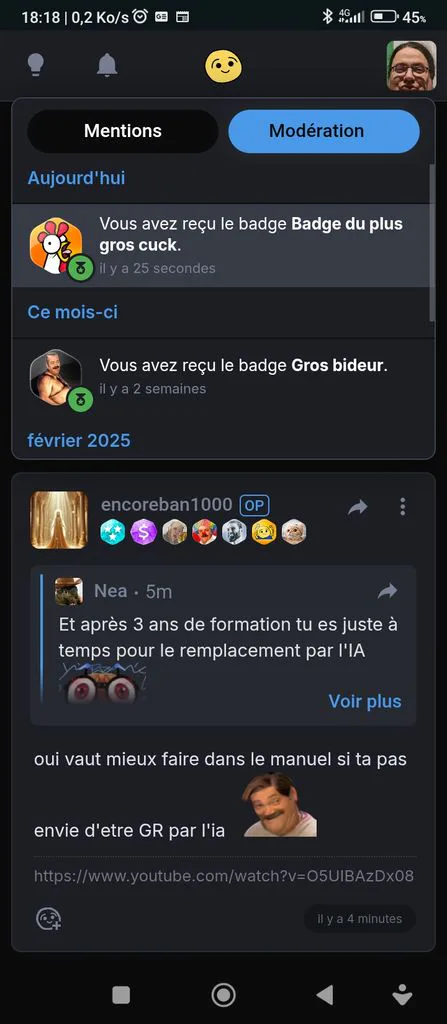Image resolution: width=447 pixels, height=1024 pixels.
Task: Expand the quote with Voir plus
Action: (365, 701)
